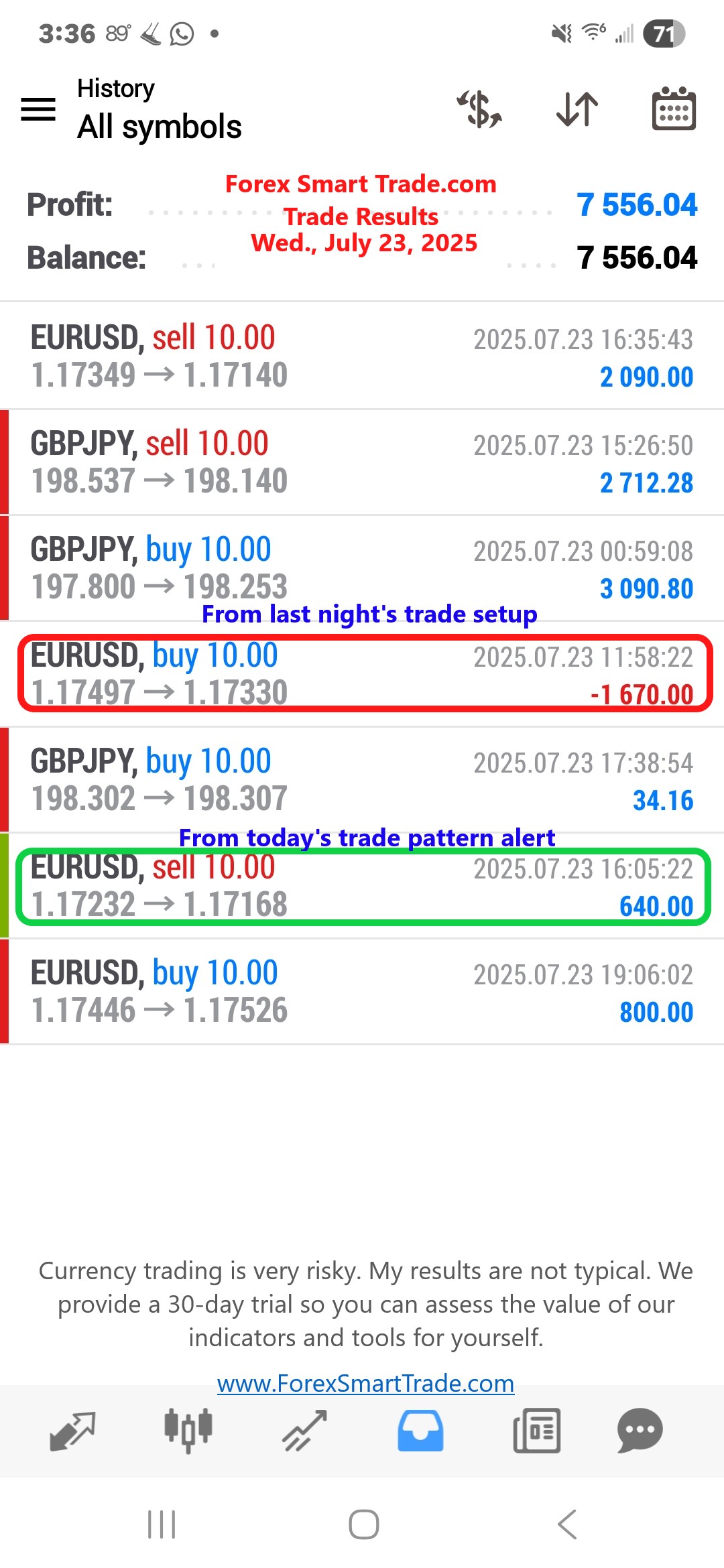Expand the EURUSD sell trade at 16:05:22
Image resolution: width=724 pixels, height=1568 pixels.
[x=362, y=885]
